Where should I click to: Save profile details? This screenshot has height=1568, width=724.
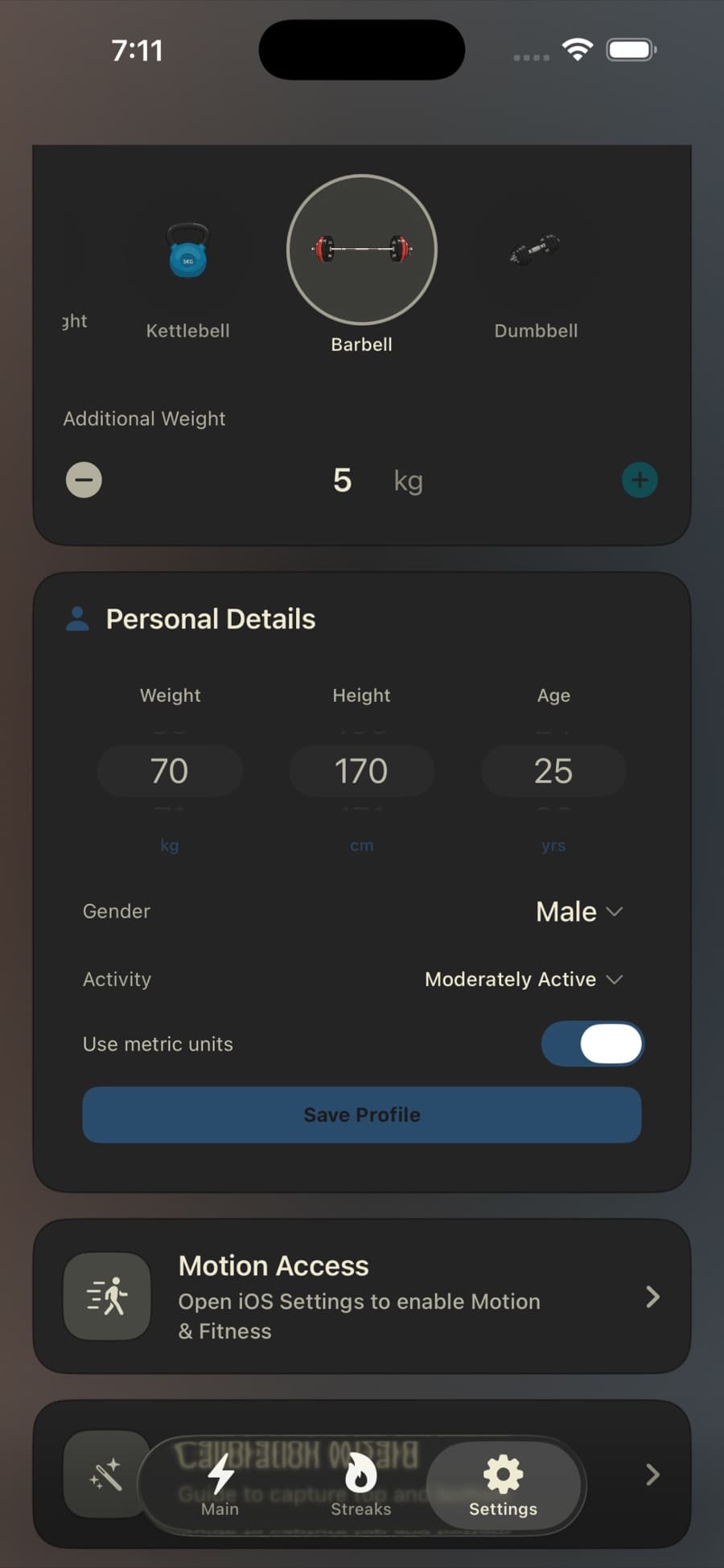362,1115
